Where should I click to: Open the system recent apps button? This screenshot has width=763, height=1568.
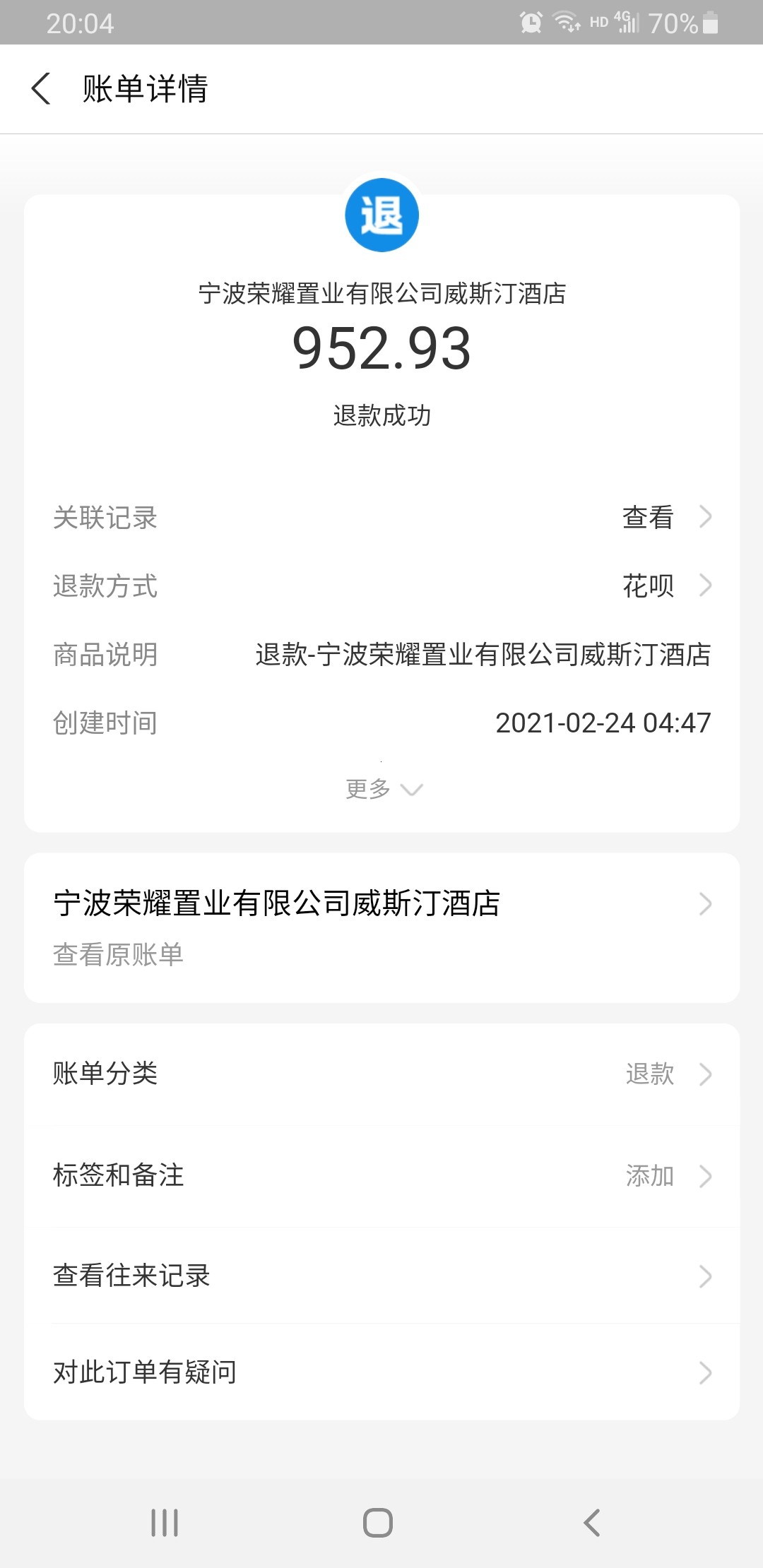[x=165, y=1523]
